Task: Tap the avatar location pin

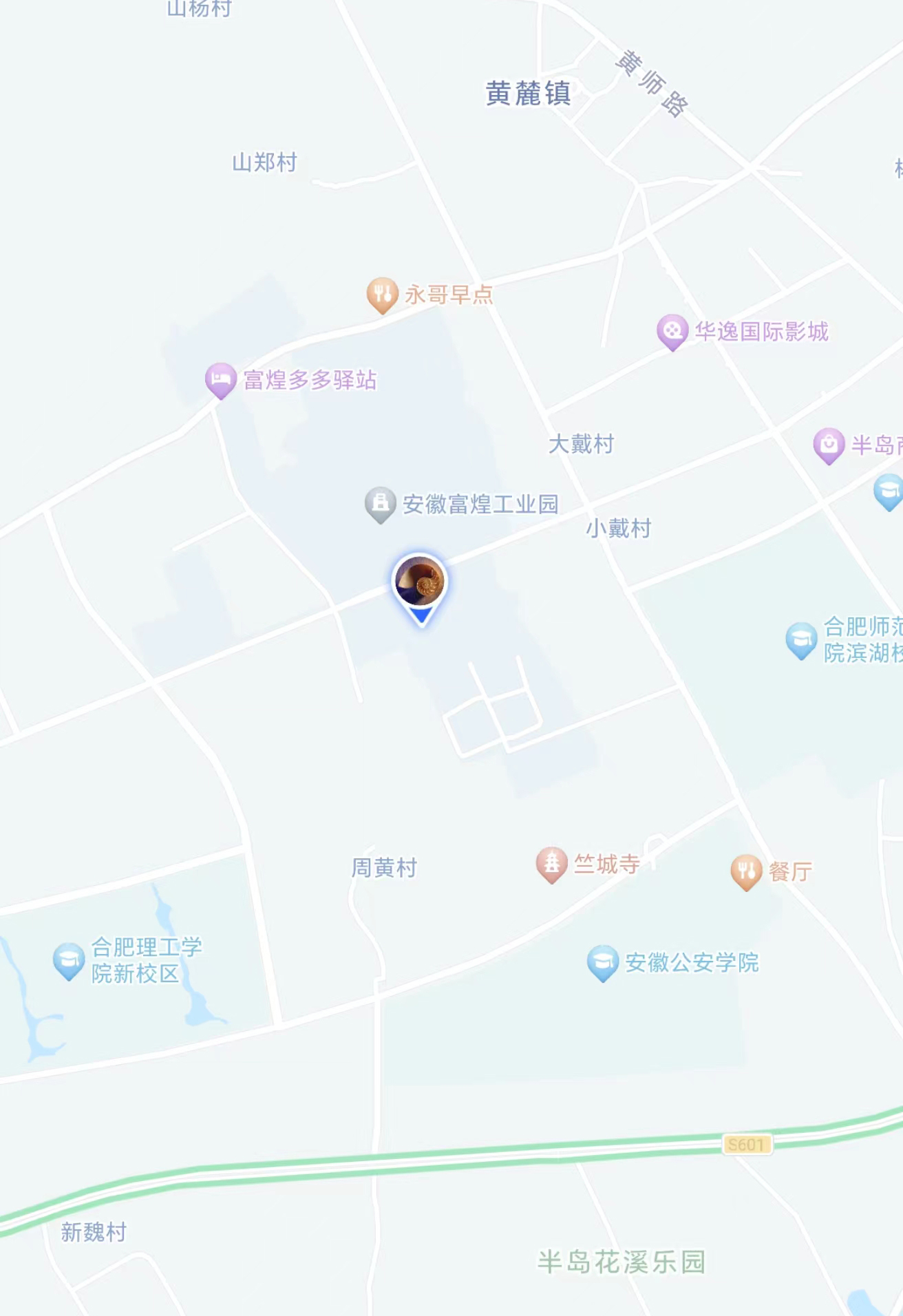Action: click(x=420, y=582)
